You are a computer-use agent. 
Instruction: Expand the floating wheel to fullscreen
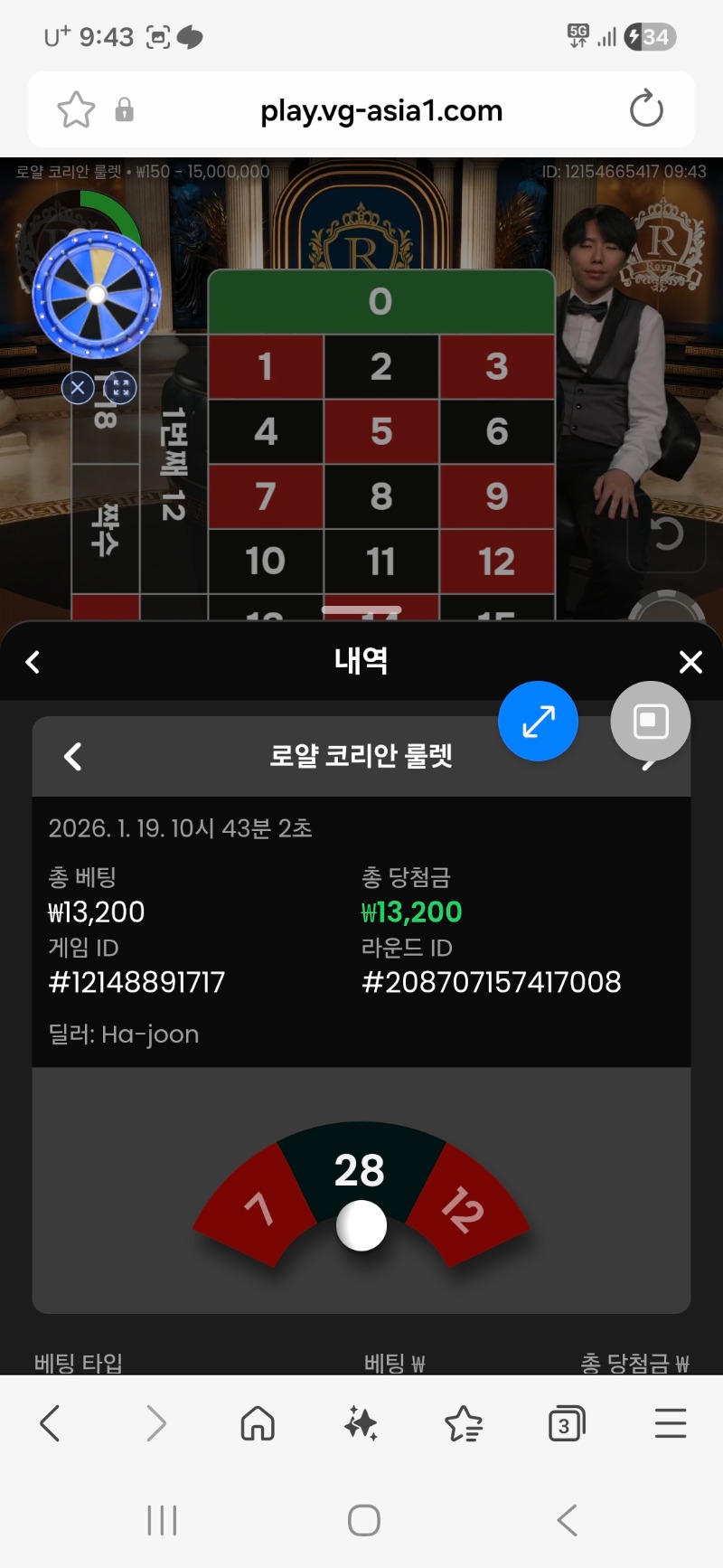point(120,388)
